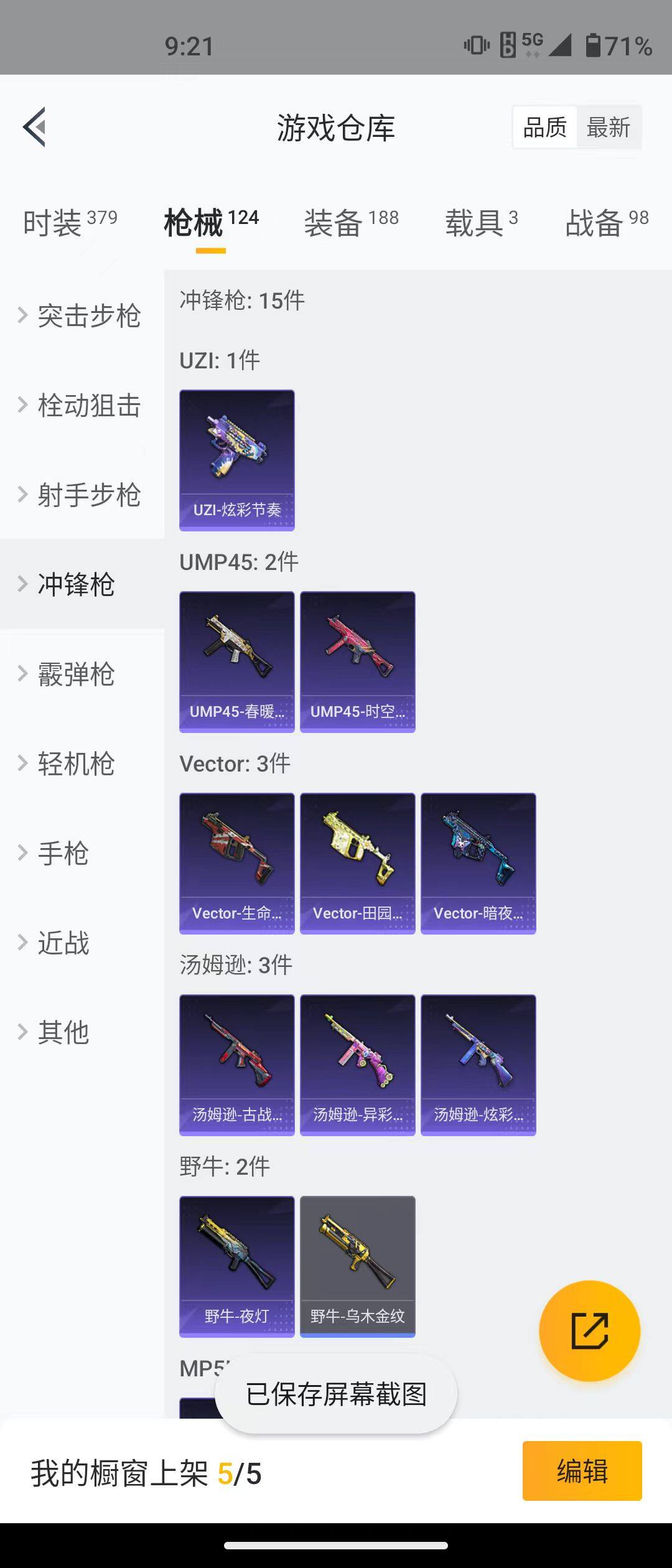The width and height of the screenshot is (672, 1568).
Task: Select the Vector-生命 red skin
Action: pos(236,862)
